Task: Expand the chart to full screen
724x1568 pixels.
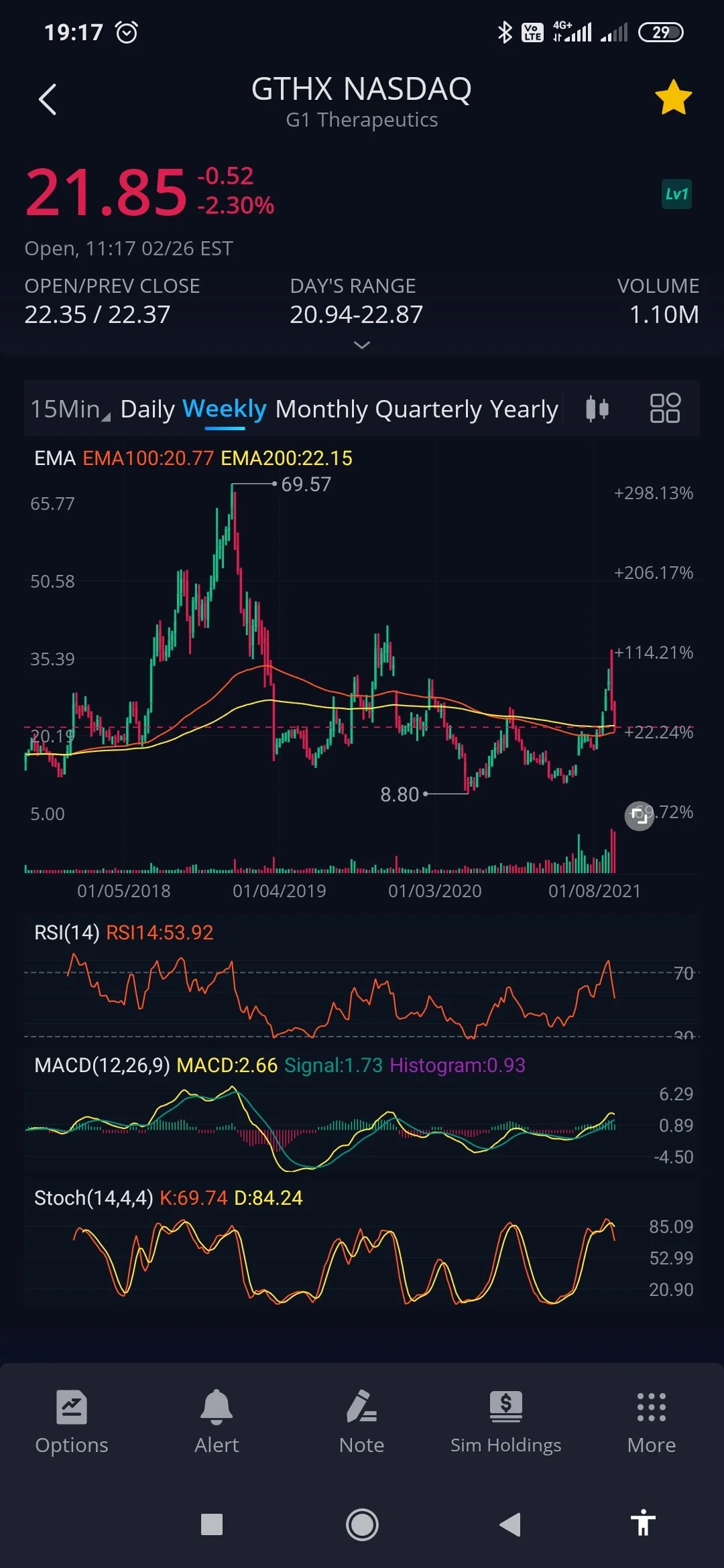Action: tap(639, 815)
